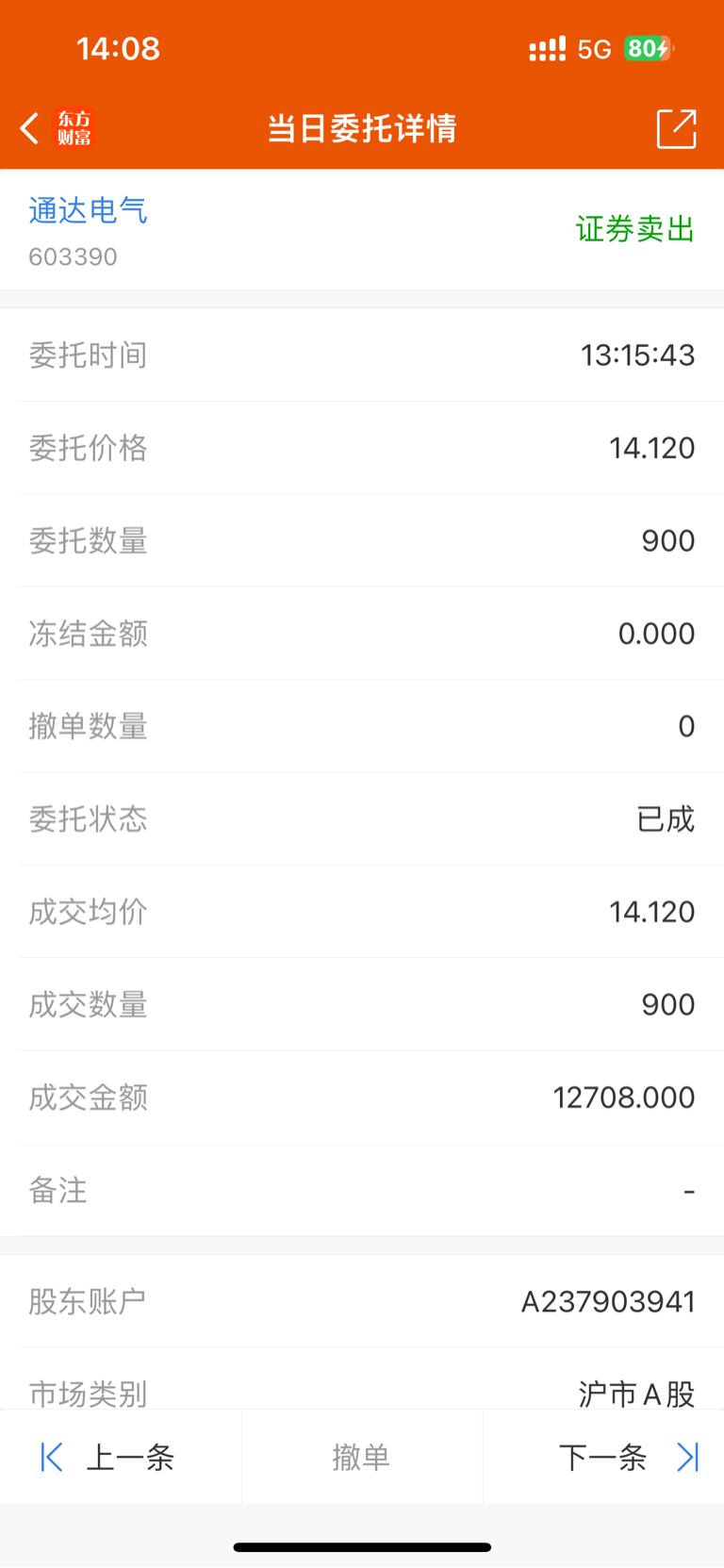
Task: Tap the 撤单 cancel order button
Action: [x=362, y=1457]
